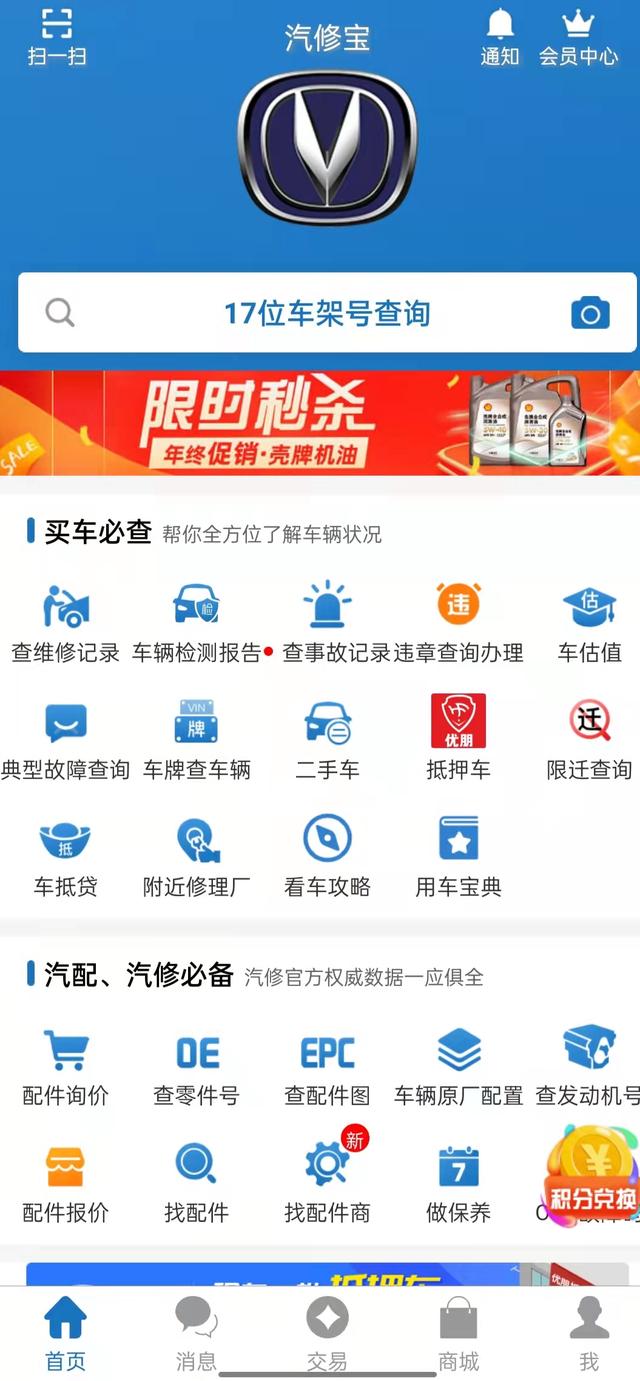This screenshot has width=640, height=1381.
Task: Open 违章查询办理
Action: 458,622
